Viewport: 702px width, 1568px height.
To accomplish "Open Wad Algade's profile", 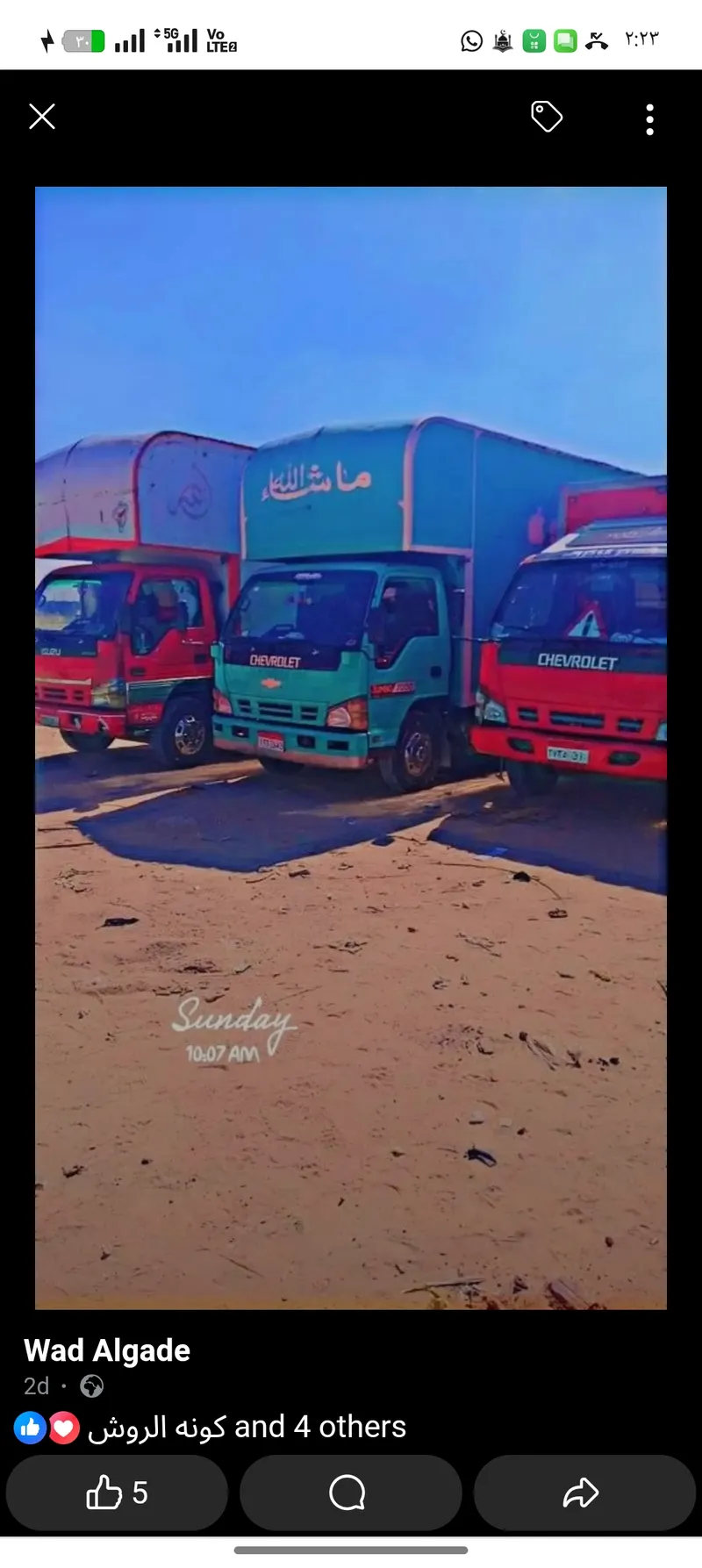I will click(107, 1350).
